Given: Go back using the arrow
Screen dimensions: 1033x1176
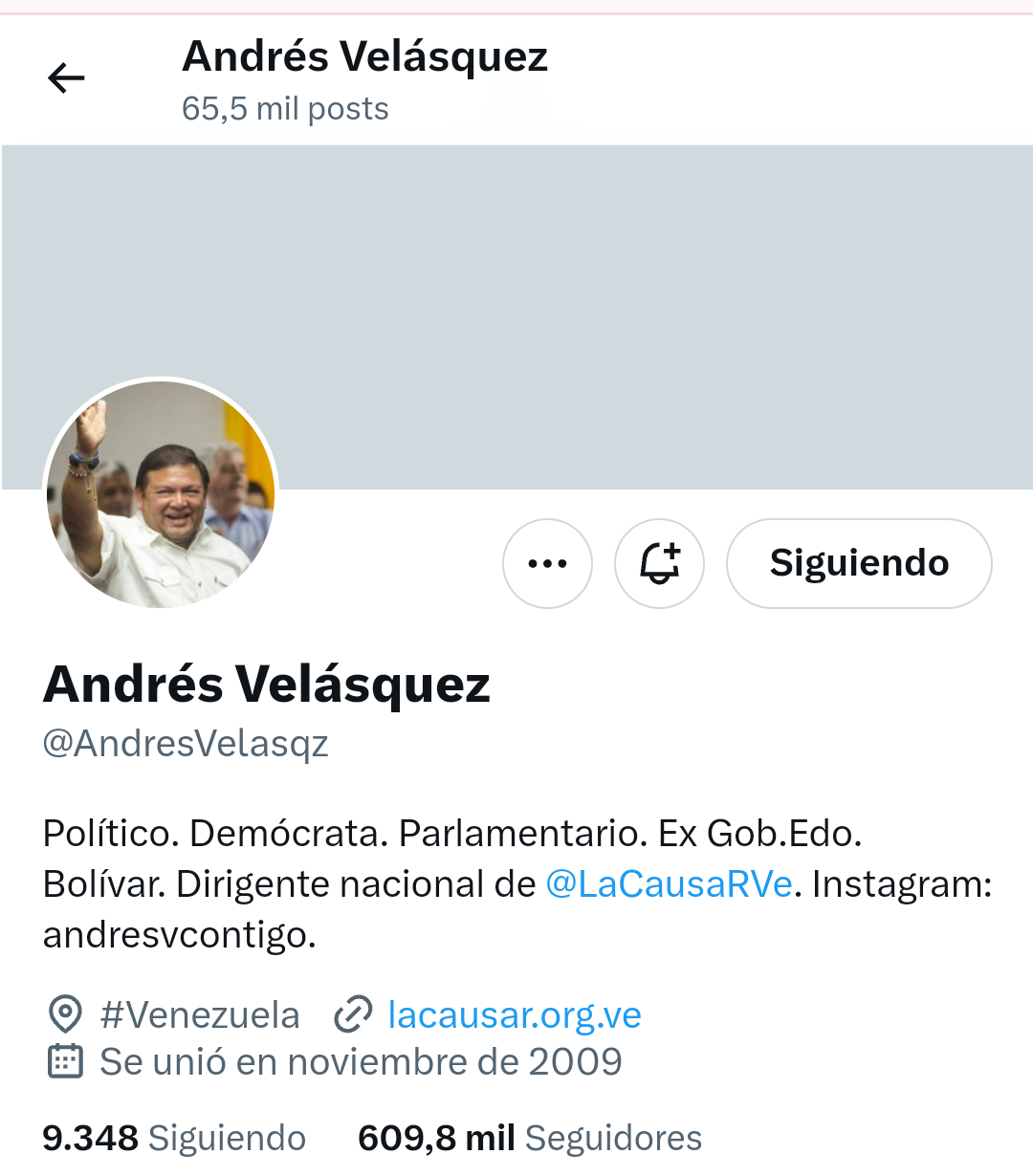Looking at the screenshot, I should [x=66, y=78].
